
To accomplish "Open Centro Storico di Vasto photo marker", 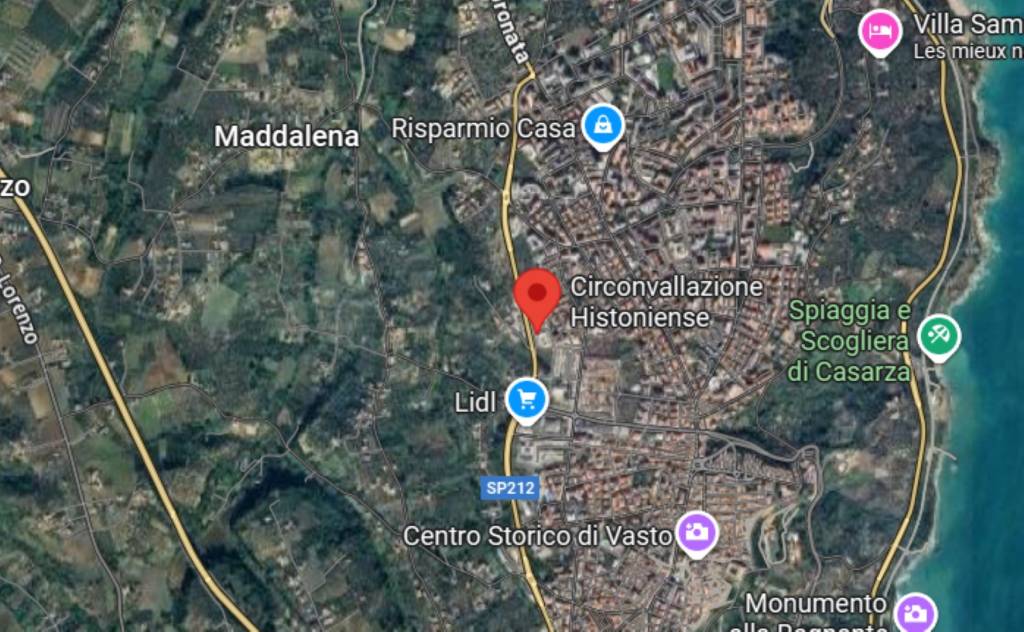I will point(696,532).
